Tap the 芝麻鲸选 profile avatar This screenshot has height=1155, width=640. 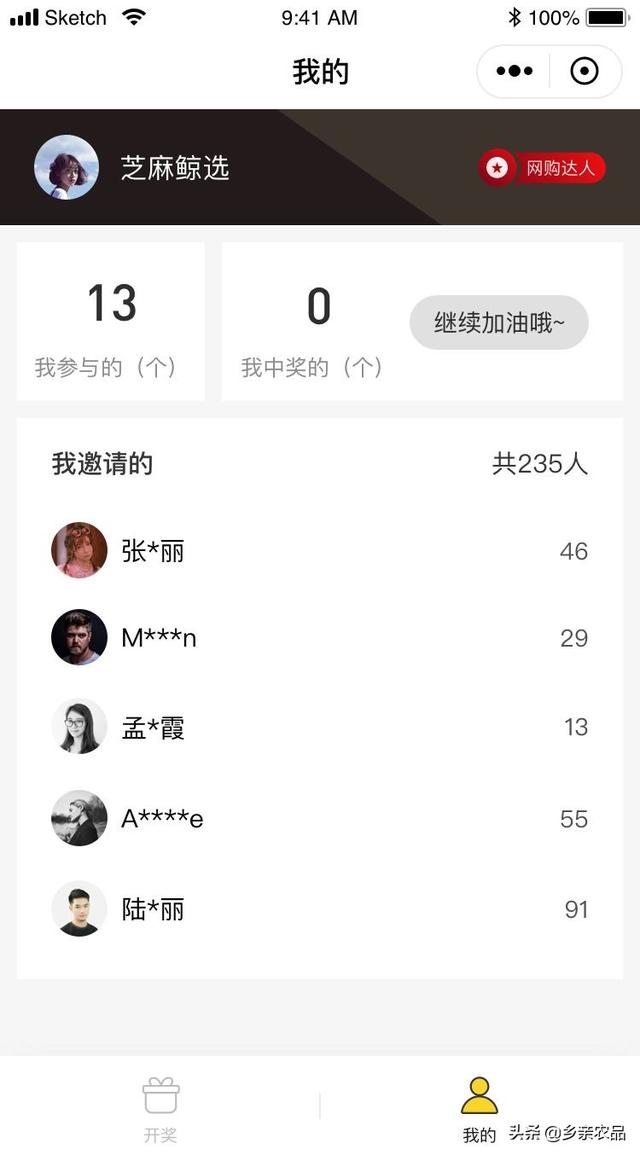[66, 167]
